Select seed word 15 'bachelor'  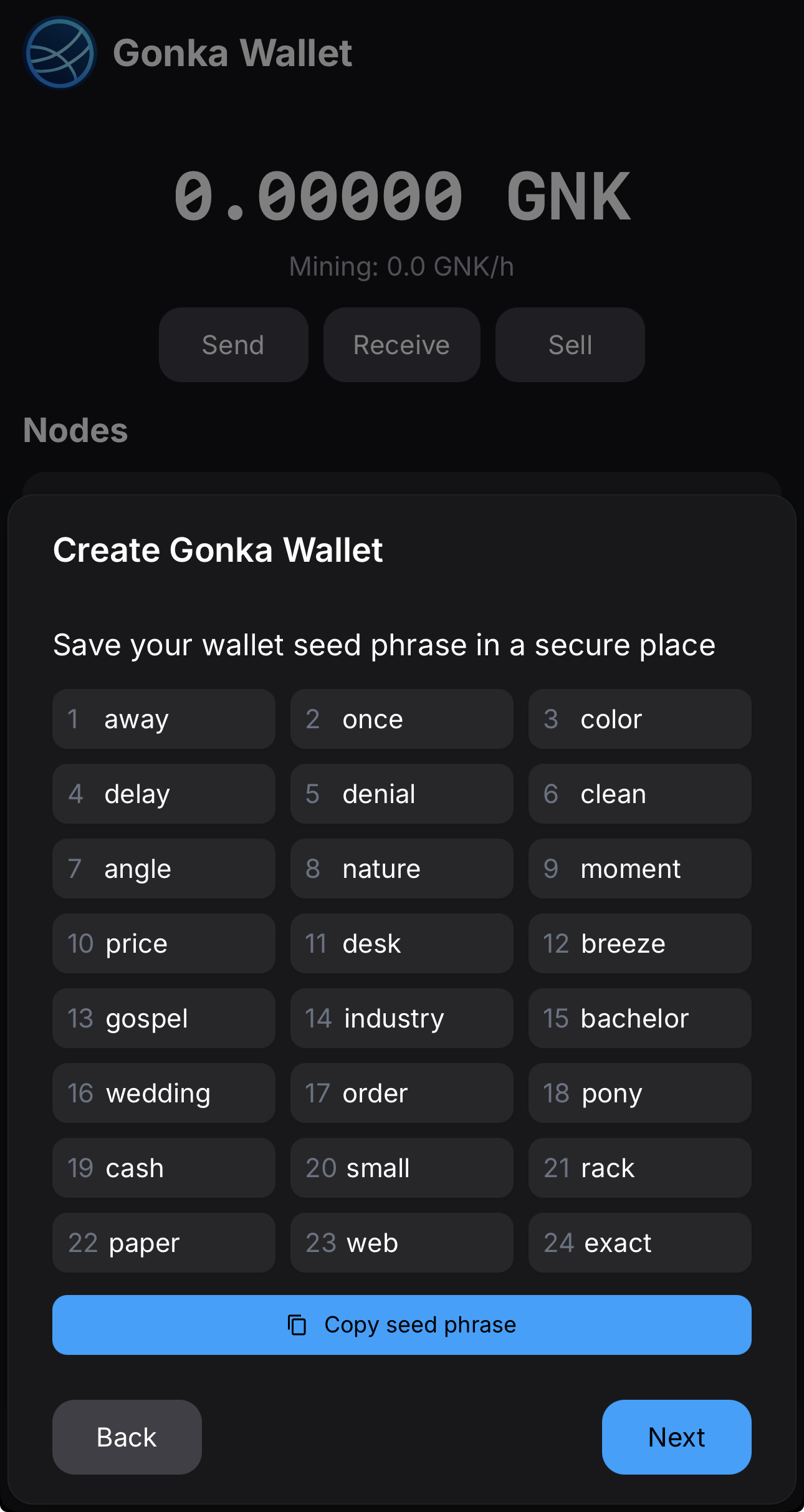639,1018
